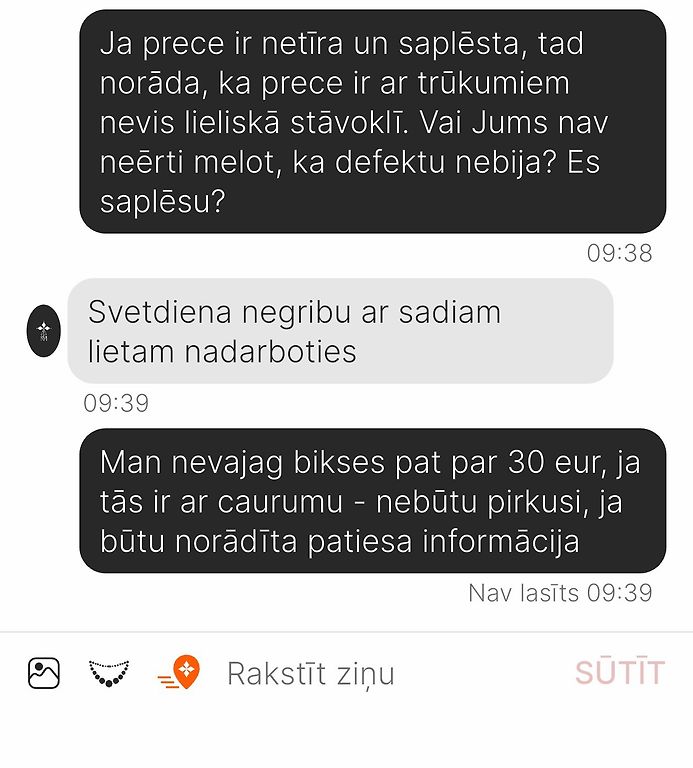This screenshot has width=693, height=768.
Task: Tap the pearl necklace icon
Action: 109,673
